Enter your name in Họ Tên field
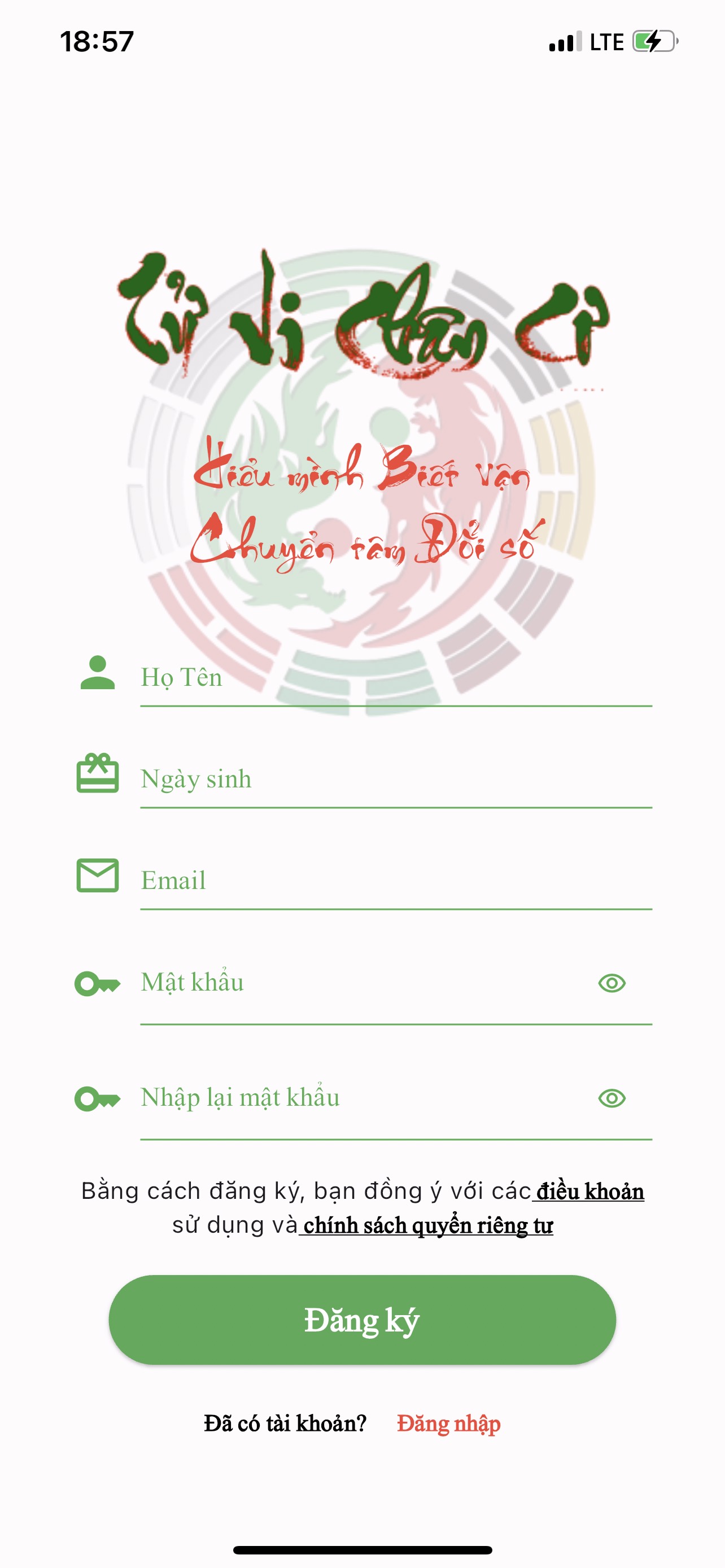 [396, 678]
